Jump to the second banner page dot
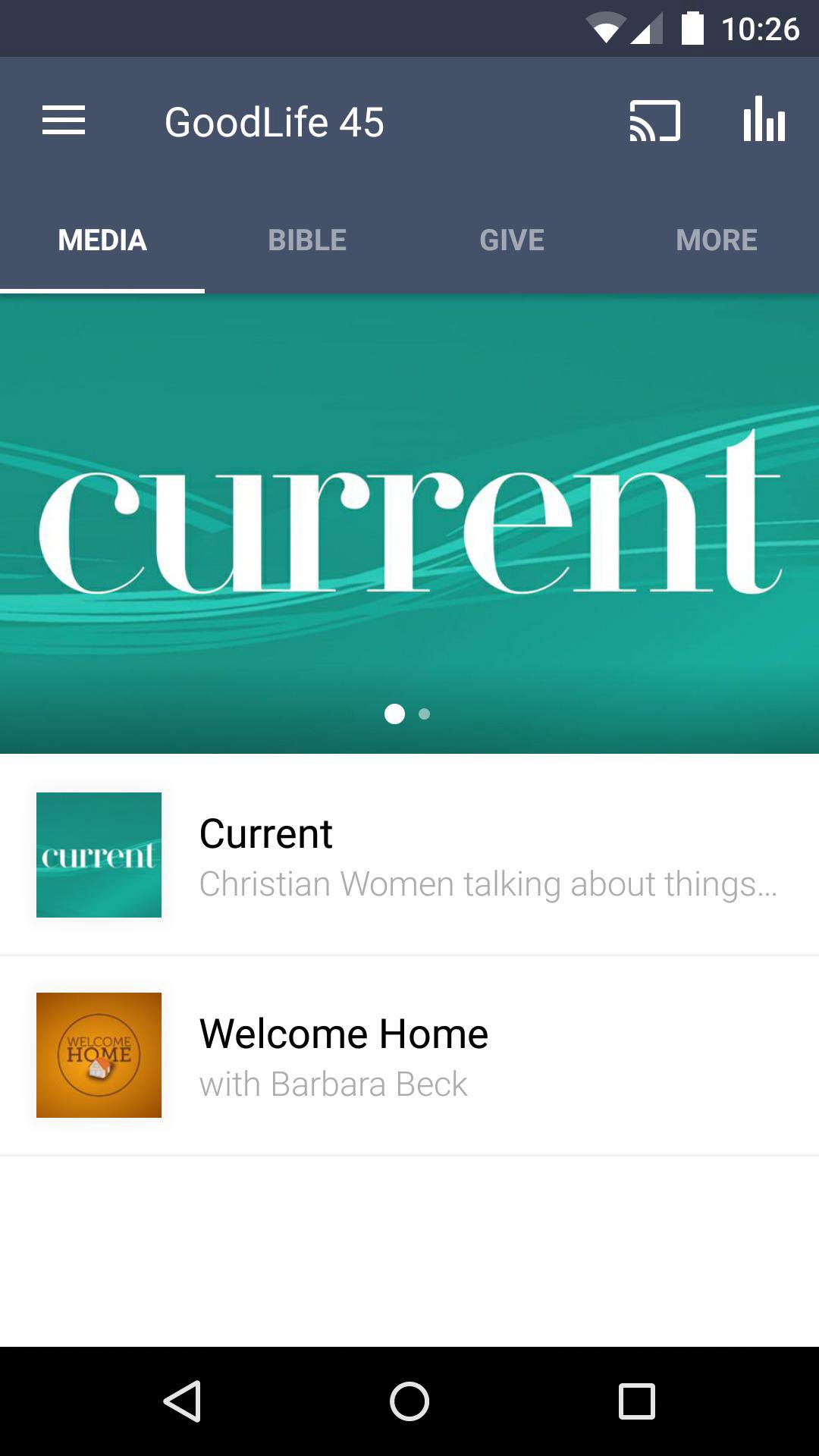This screenshot has height=1456, width=819. point(425,714)
